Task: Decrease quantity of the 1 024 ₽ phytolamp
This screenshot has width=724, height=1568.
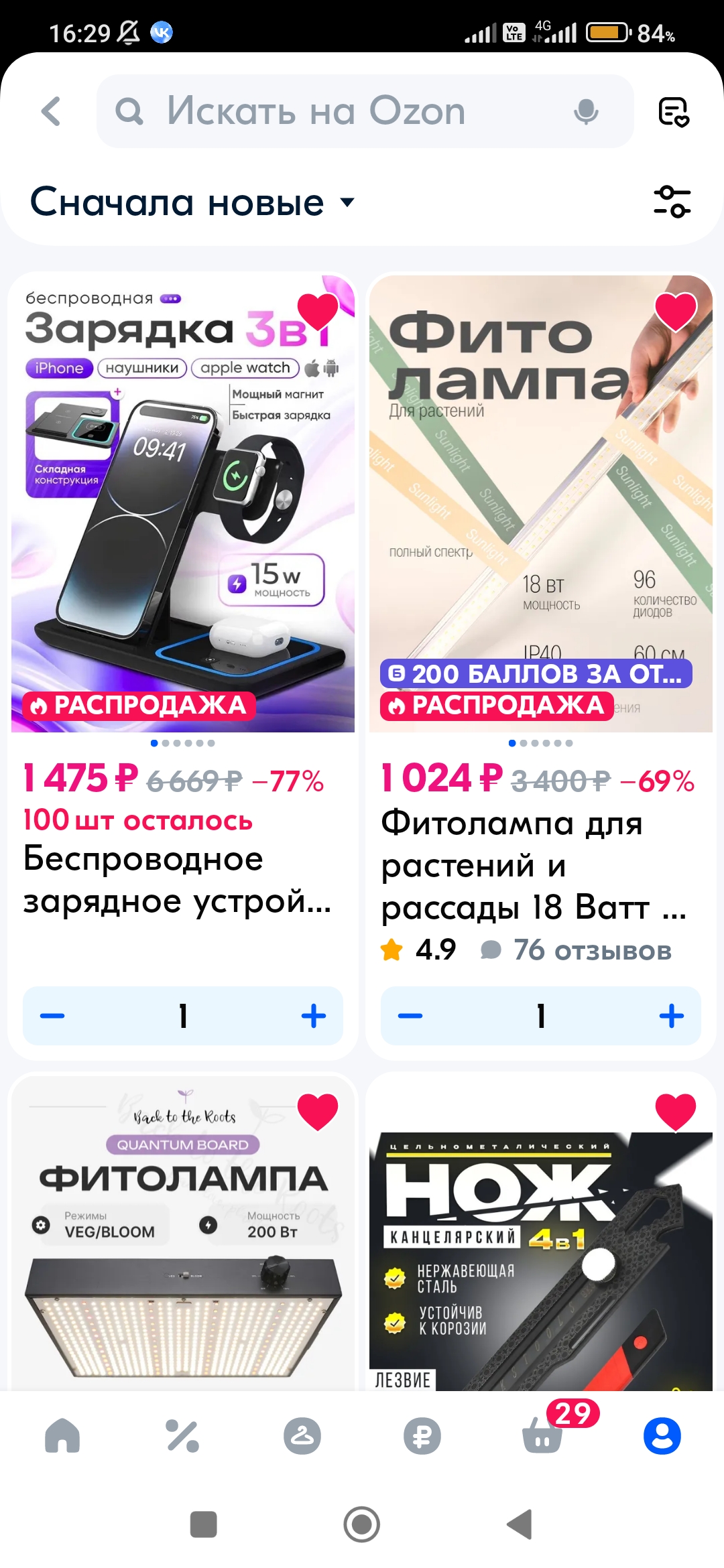Action: coord(410,1016)
